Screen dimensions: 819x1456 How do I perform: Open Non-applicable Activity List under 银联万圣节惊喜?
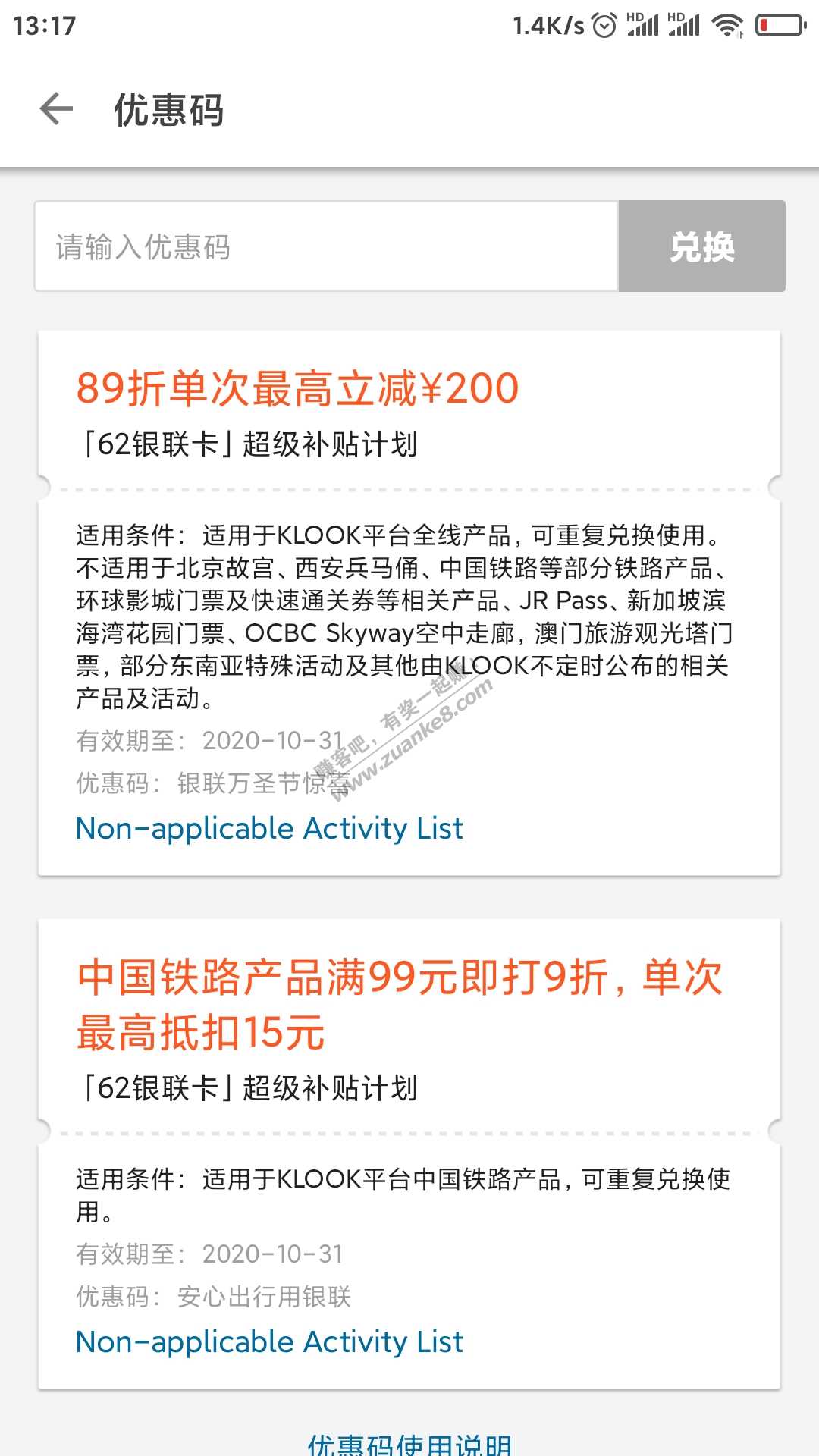pos(269,828)
